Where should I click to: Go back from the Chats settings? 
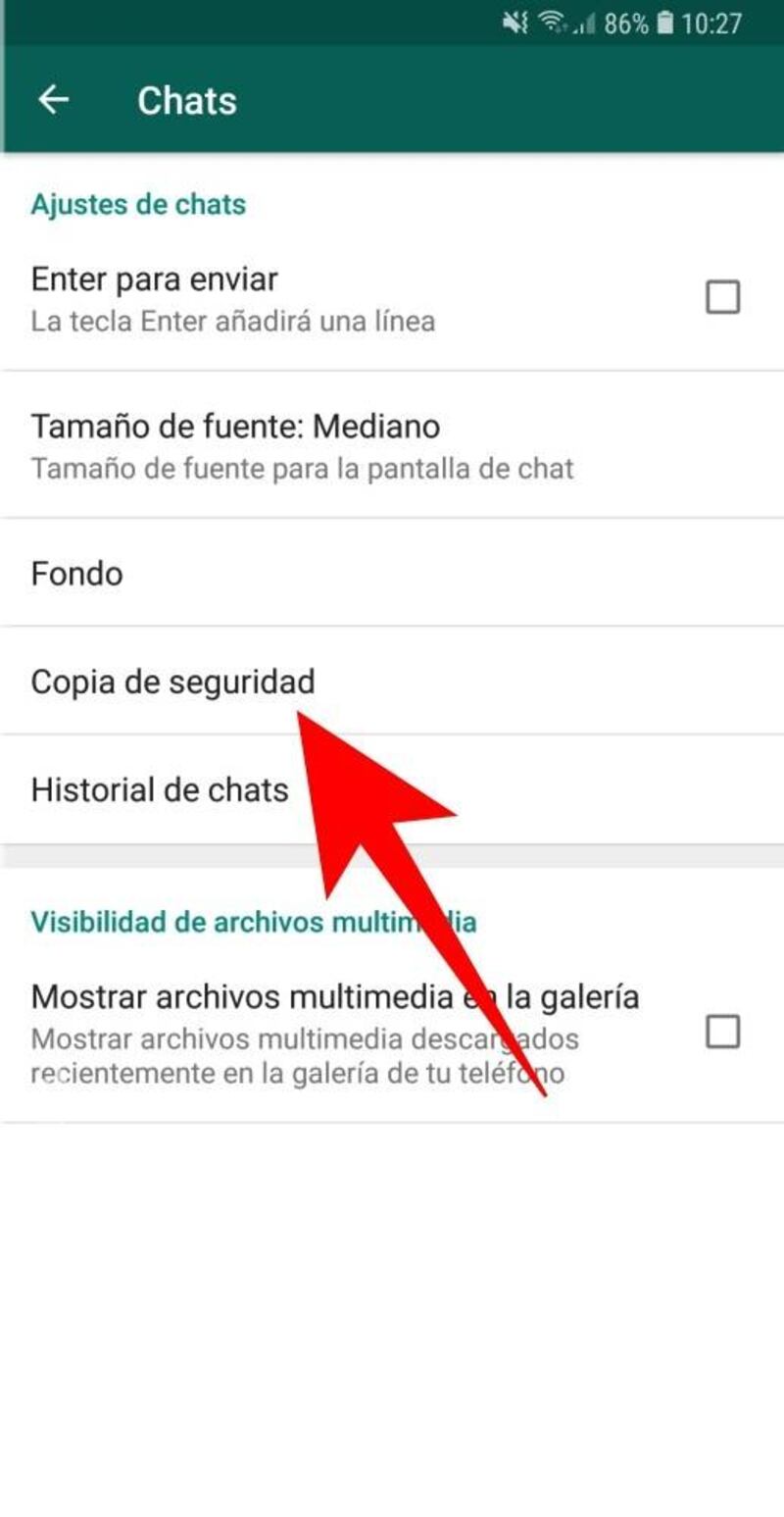(x=53, y=100)
